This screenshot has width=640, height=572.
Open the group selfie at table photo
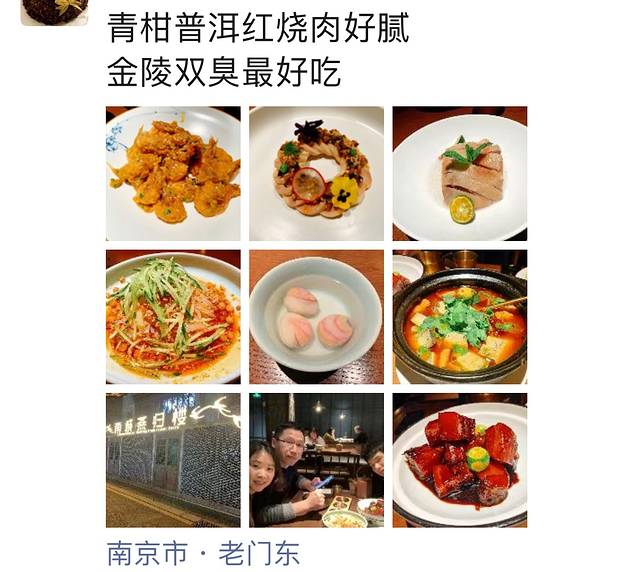[316, 459]
